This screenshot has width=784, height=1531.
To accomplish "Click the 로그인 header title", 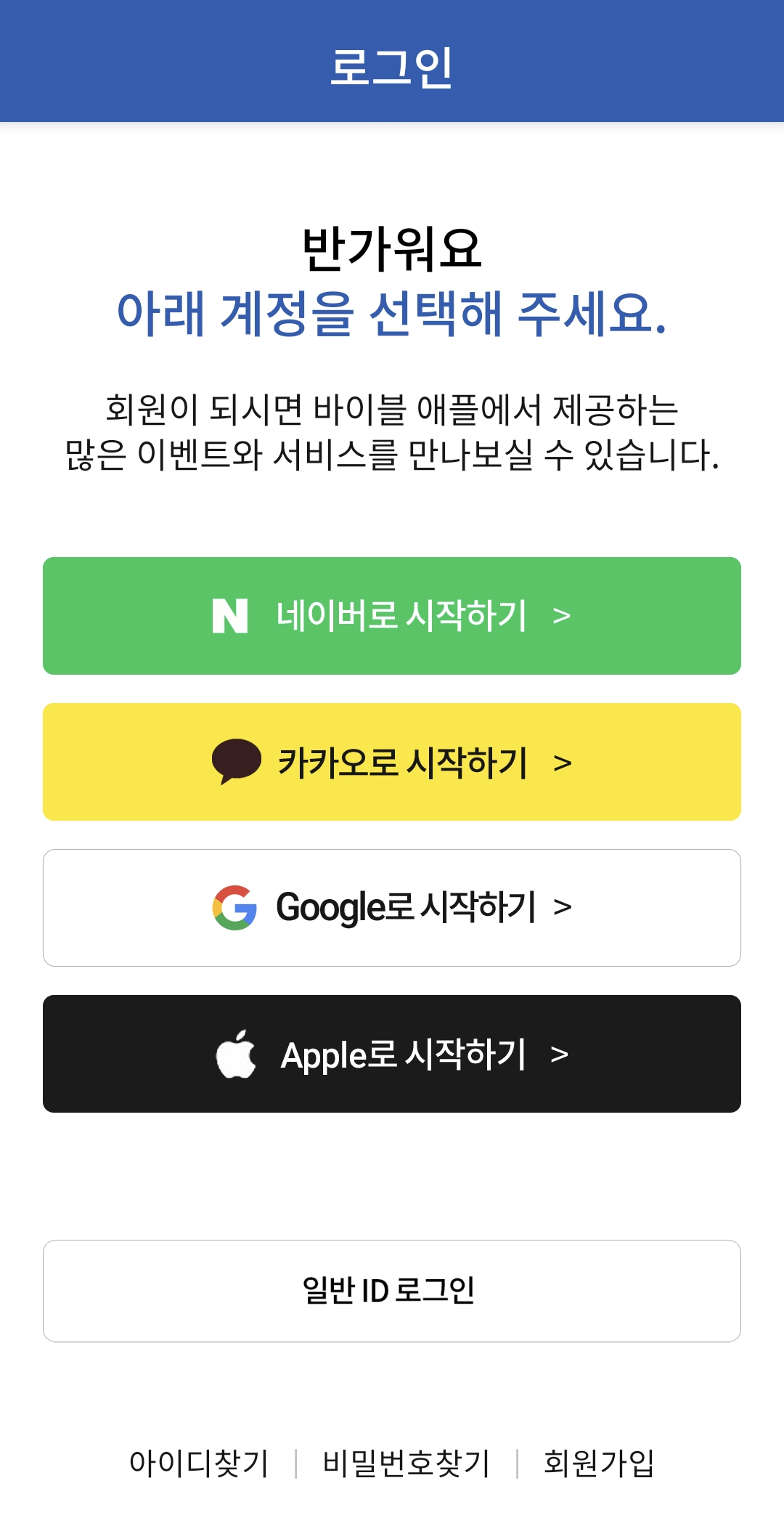I will [392, 64].
